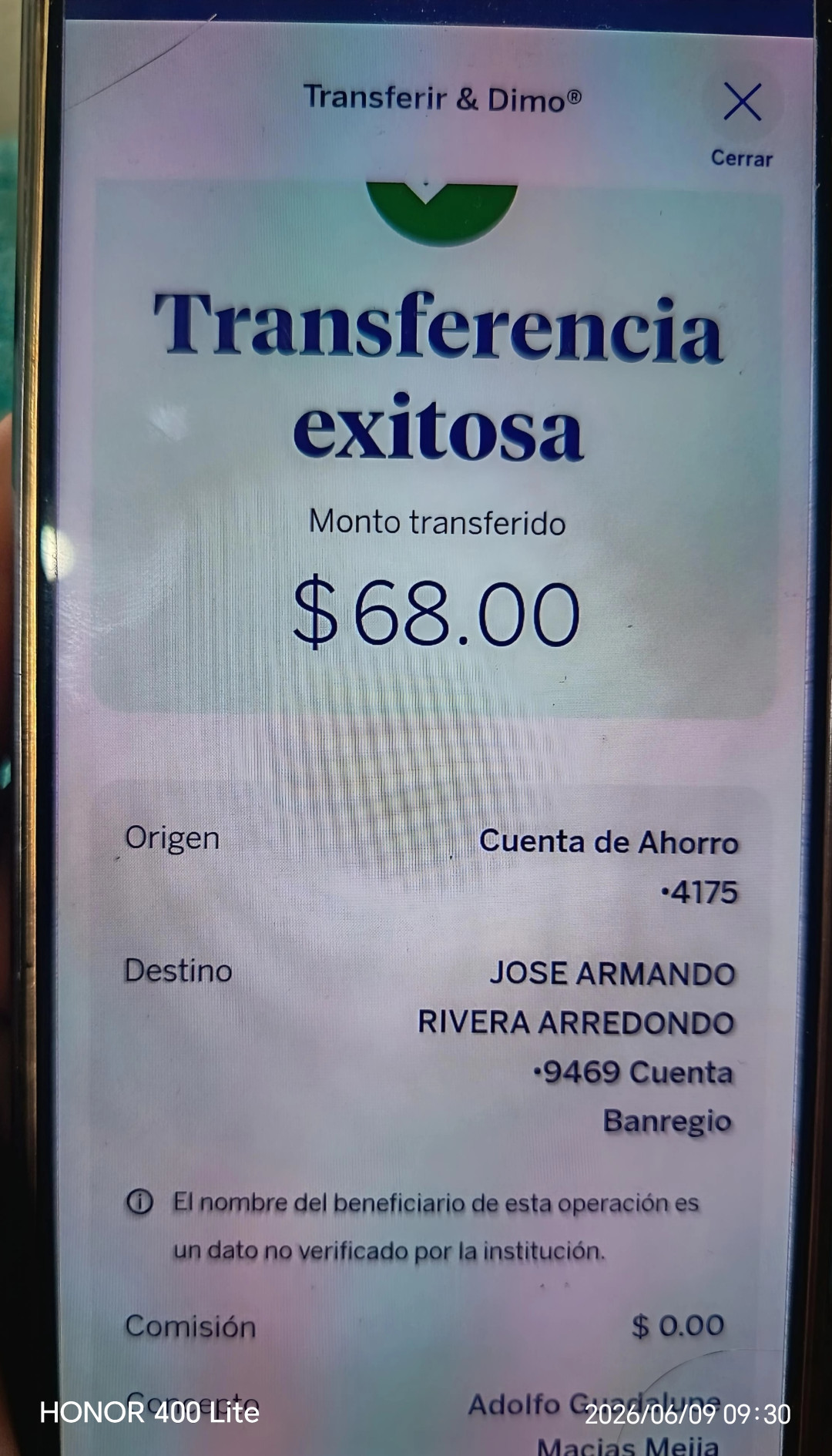Screen dimensions: 832x1456
Task: Close the transfer confirmation with Cerrar
Action: (x=742, y=122)
